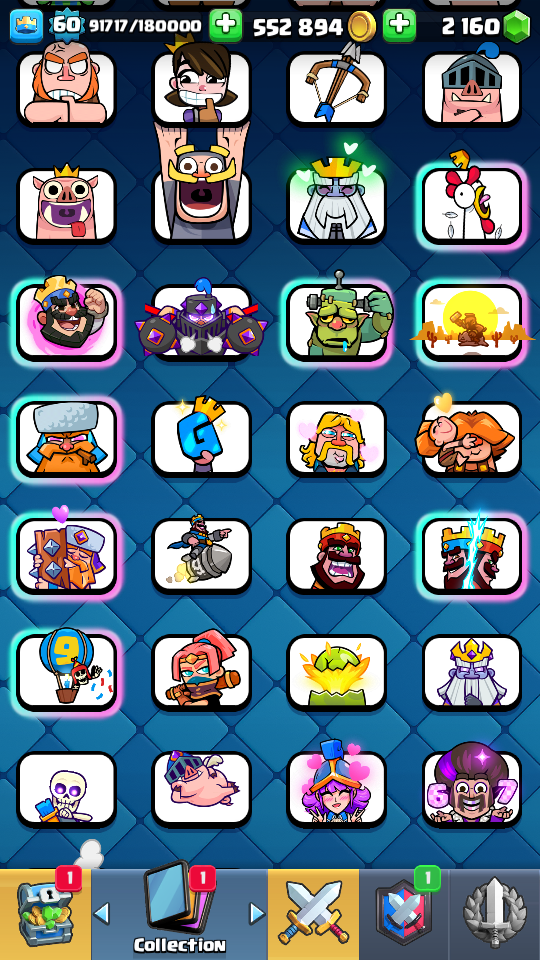Viewport: 540px width, 960px height.
Task: Select the purple-eyed skeleton emote
Action: tap(66, 787)
